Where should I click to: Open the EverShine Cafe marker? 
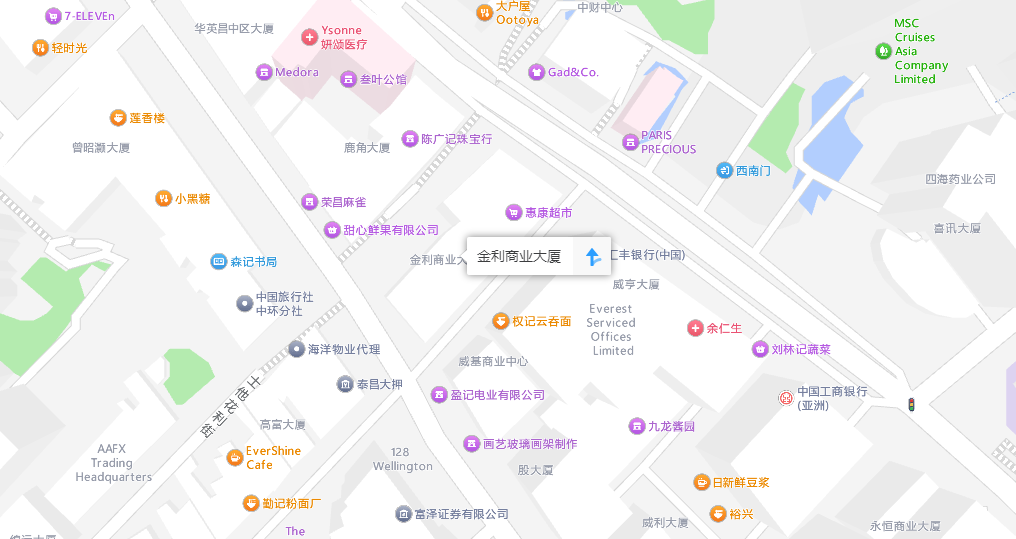[235, 458]
